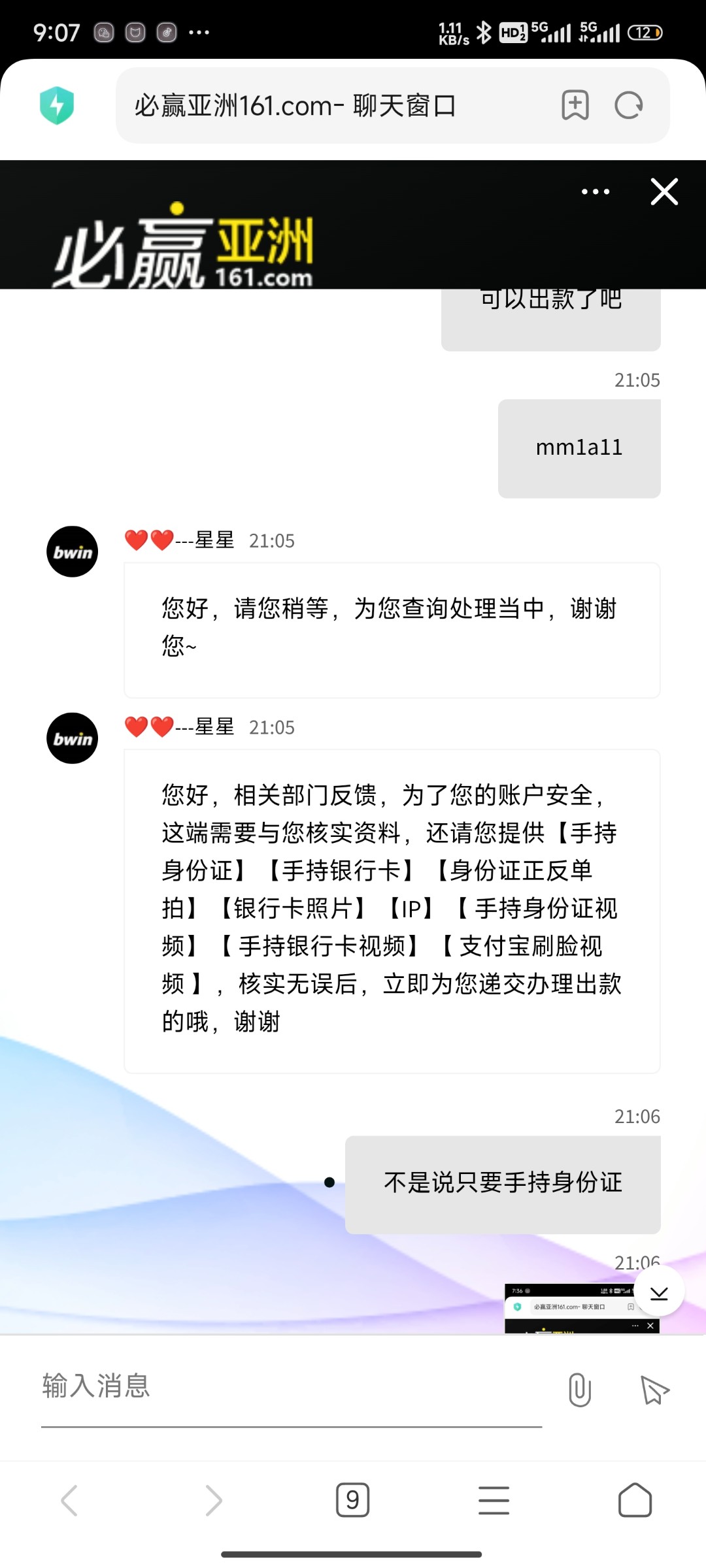Go forward to the next page
The height and width of the screenshot is (1568, 706).
214,1500
